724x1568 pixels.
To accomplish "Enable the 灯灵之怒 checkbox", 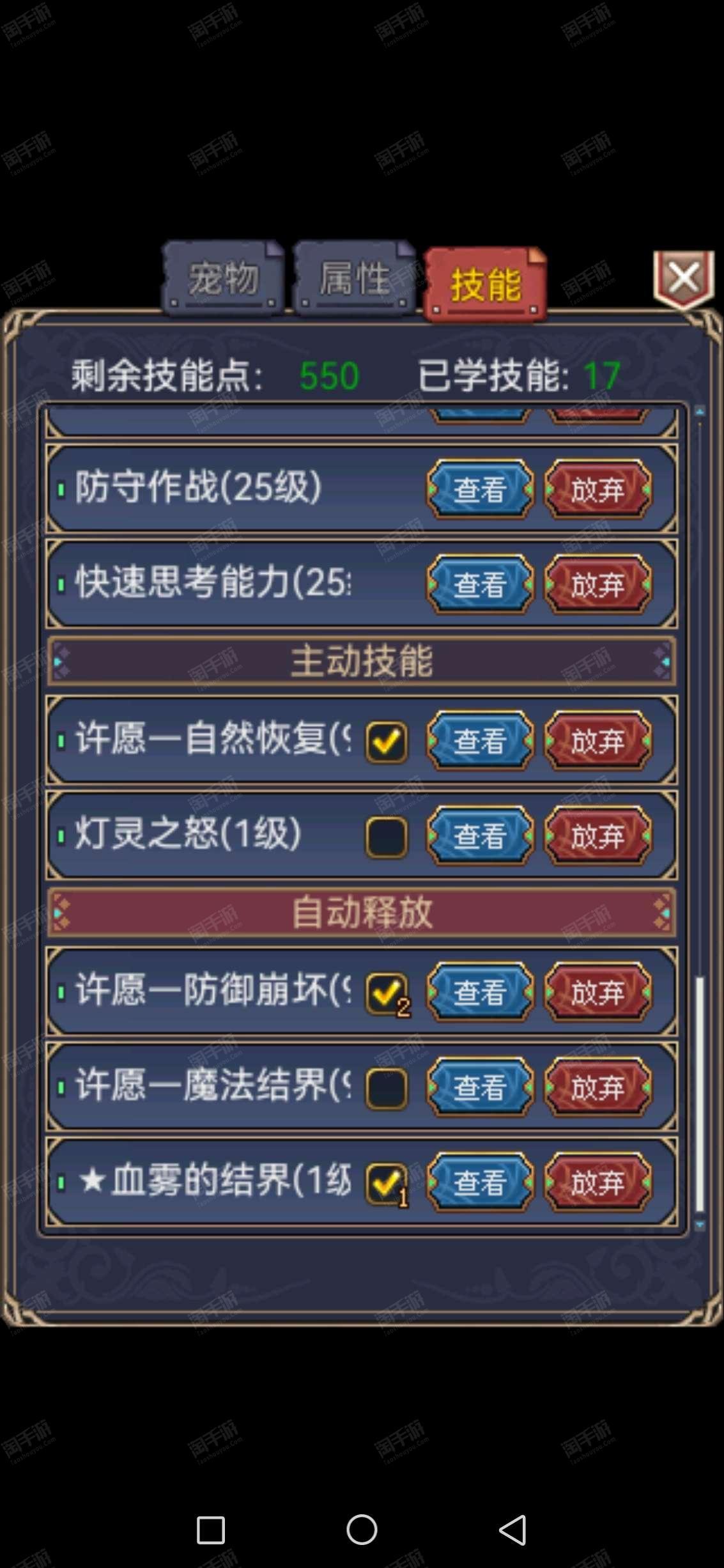I will [x=387, y=837].
